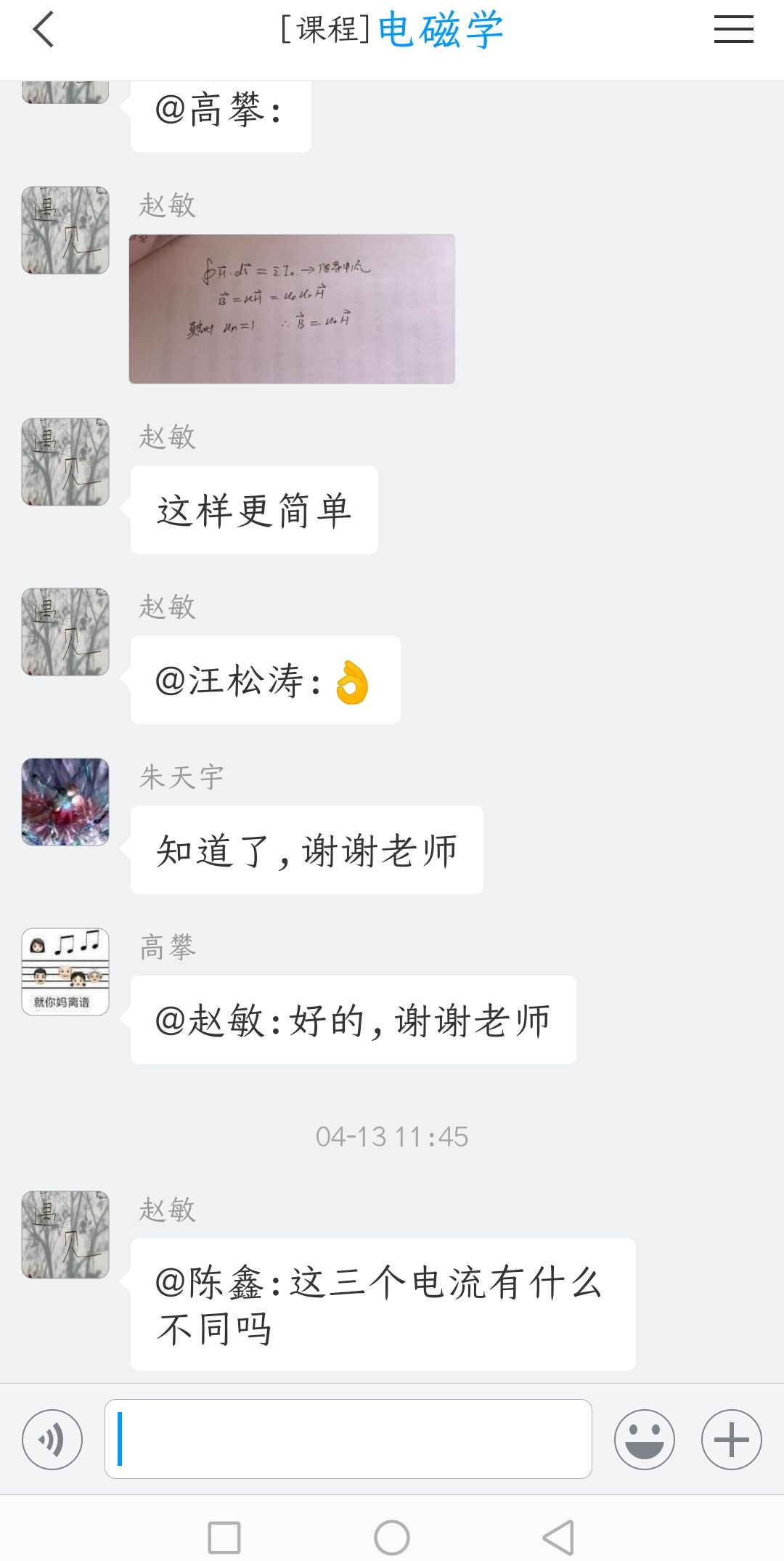Switch to voice message input

click(x=52, y=1439)
